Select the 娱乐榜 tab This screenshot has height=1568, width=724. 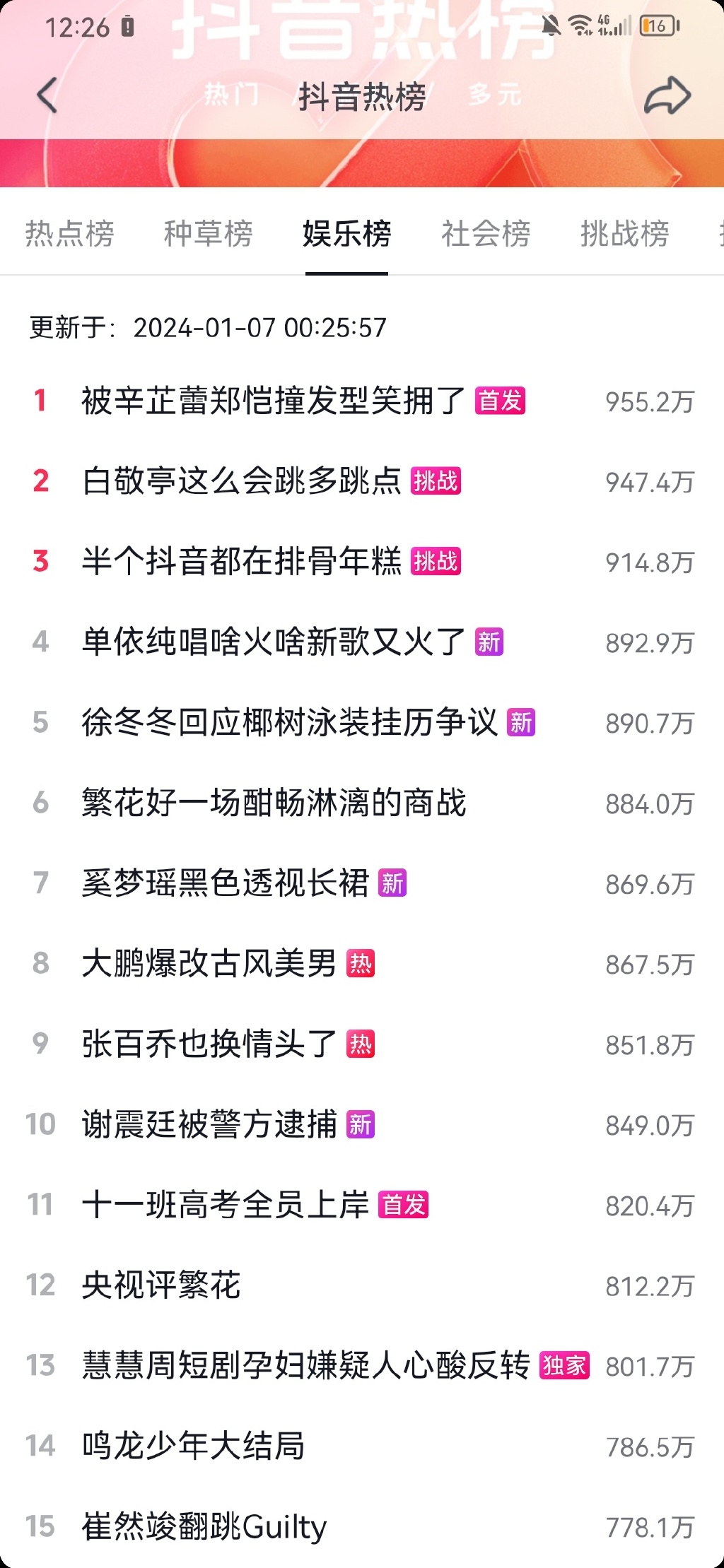click(346, 233)
